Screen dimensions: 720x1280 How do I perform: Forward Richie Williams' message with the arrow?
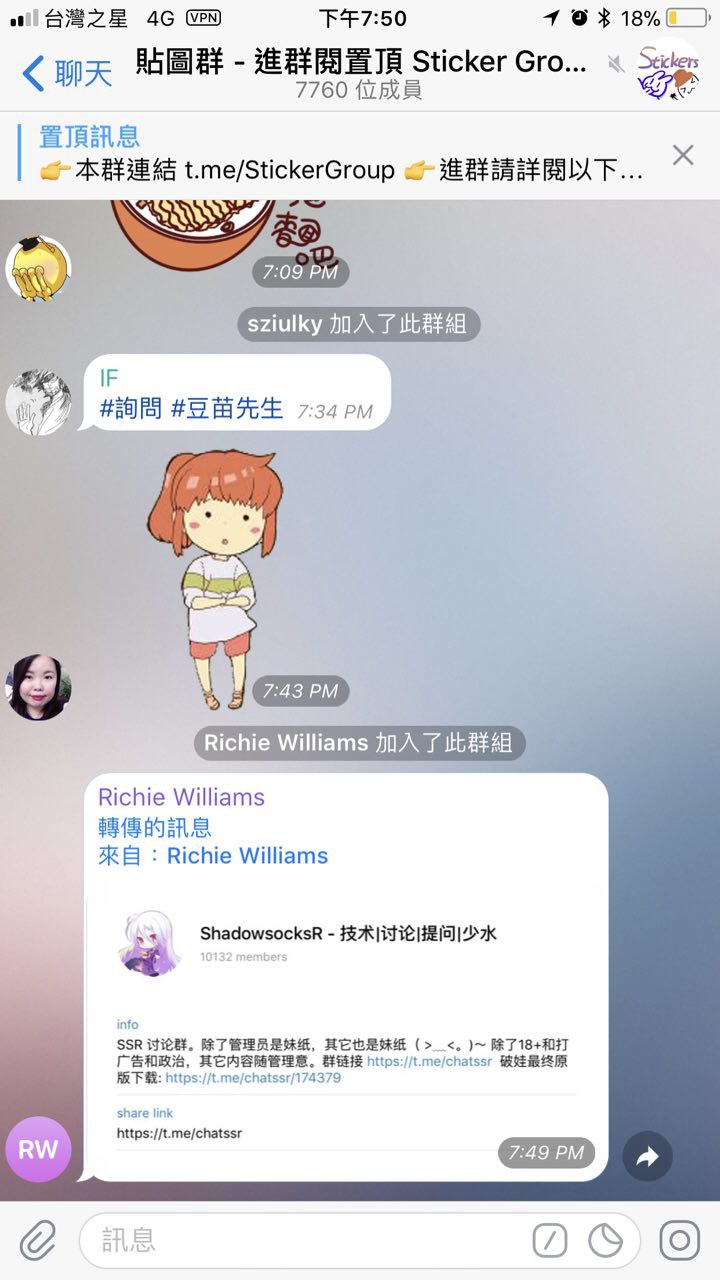[x=647, y=1157]
